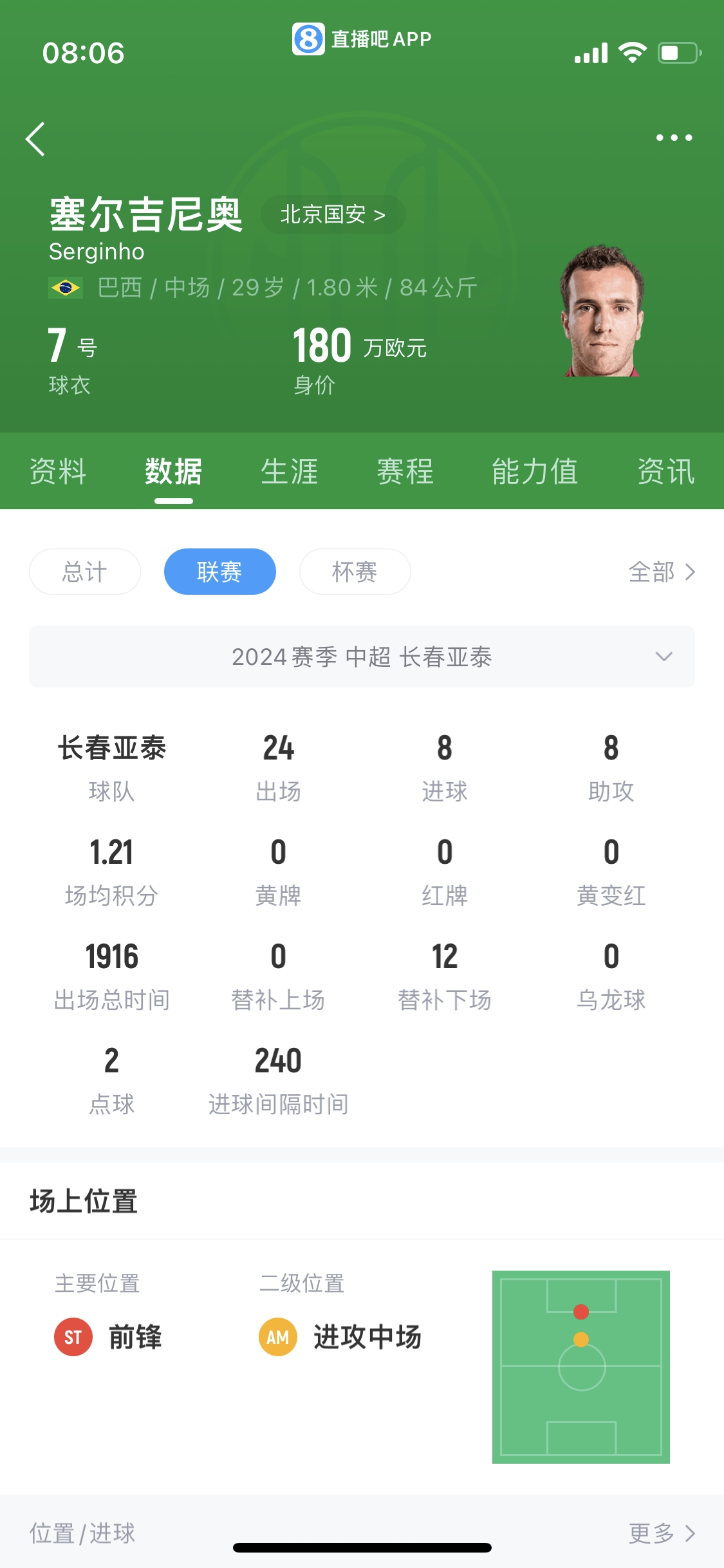Image resolution: width=724 pixels, height=1568 pixels.
Task: Switch to the 资讯 tab
Action: (666, 471)
